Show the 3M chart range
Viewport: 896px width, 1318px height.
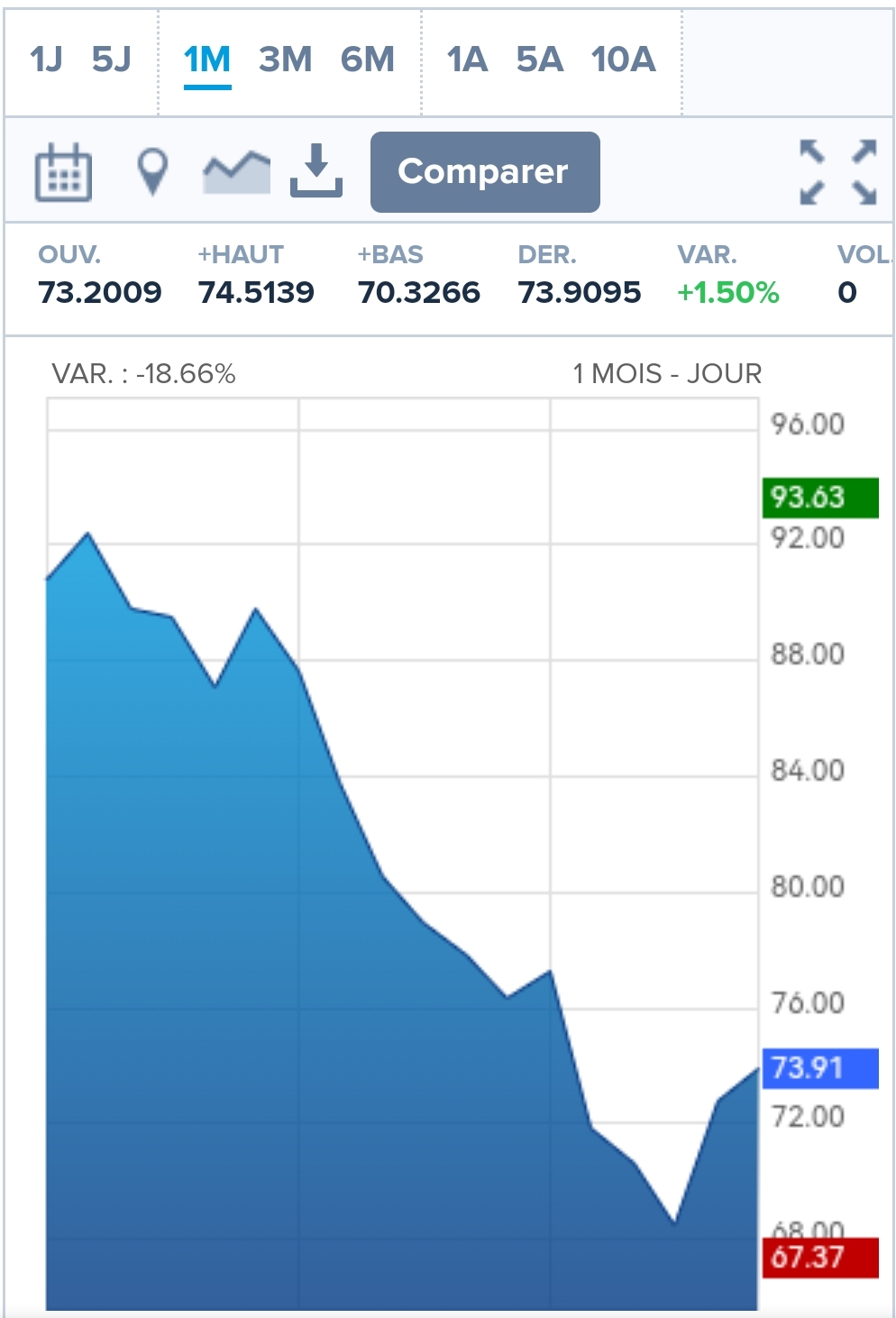(x=285, y=60)
